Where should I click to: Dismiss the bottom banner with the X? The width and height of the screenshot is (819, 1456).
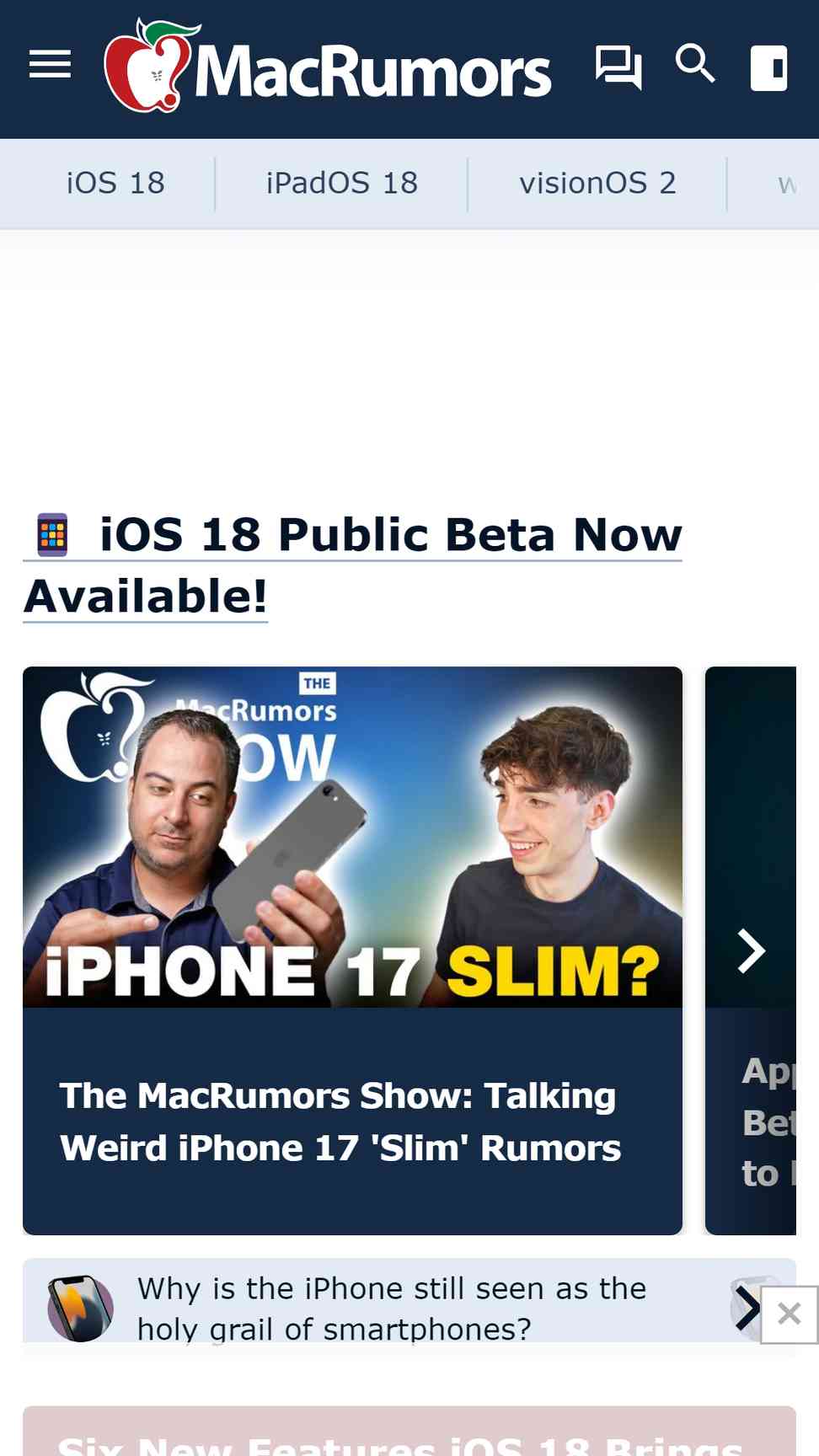(x=789, y=1314)
